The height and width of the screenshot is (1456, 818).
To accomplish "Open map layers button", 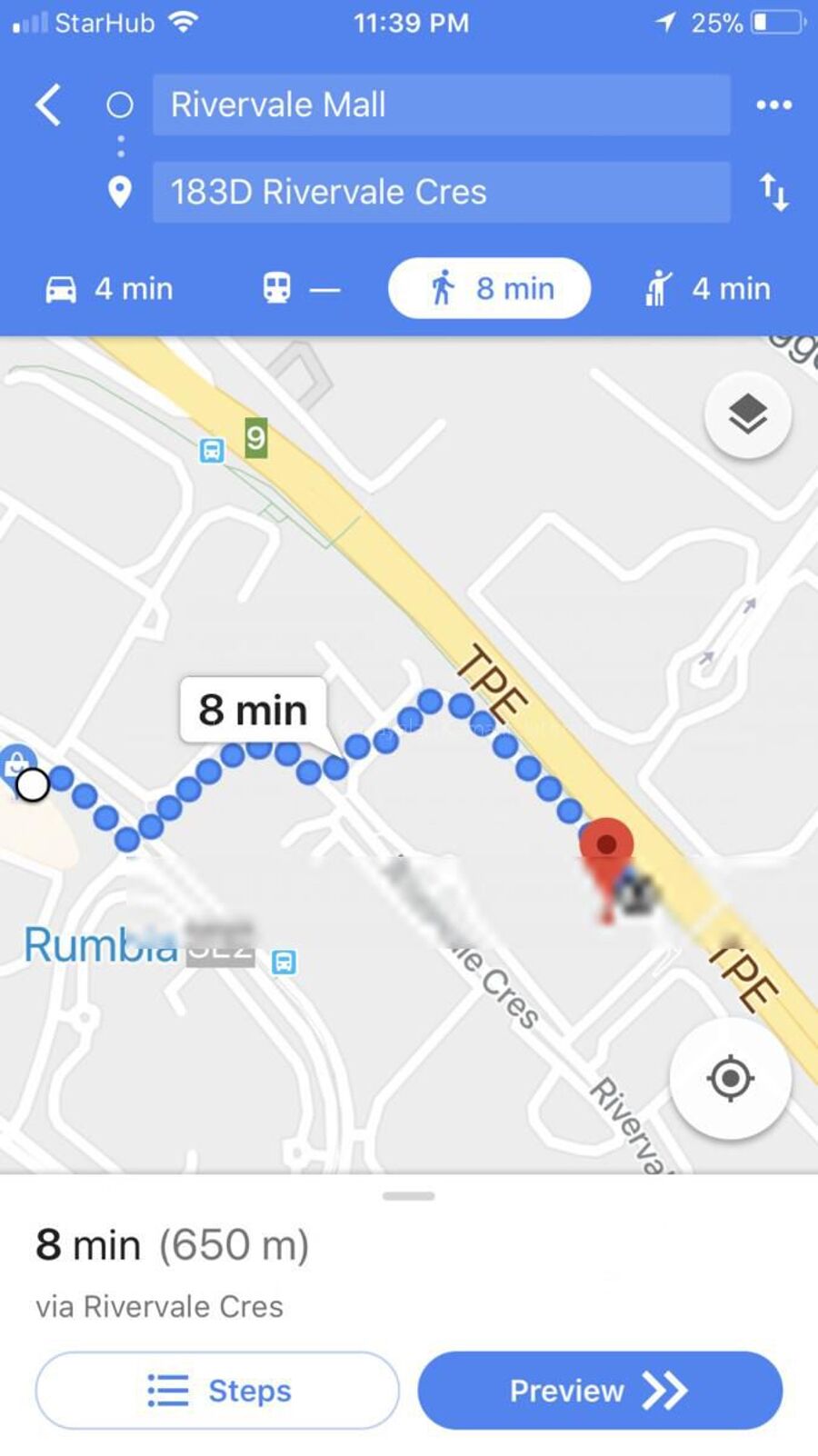I will (x=747, y=414).
